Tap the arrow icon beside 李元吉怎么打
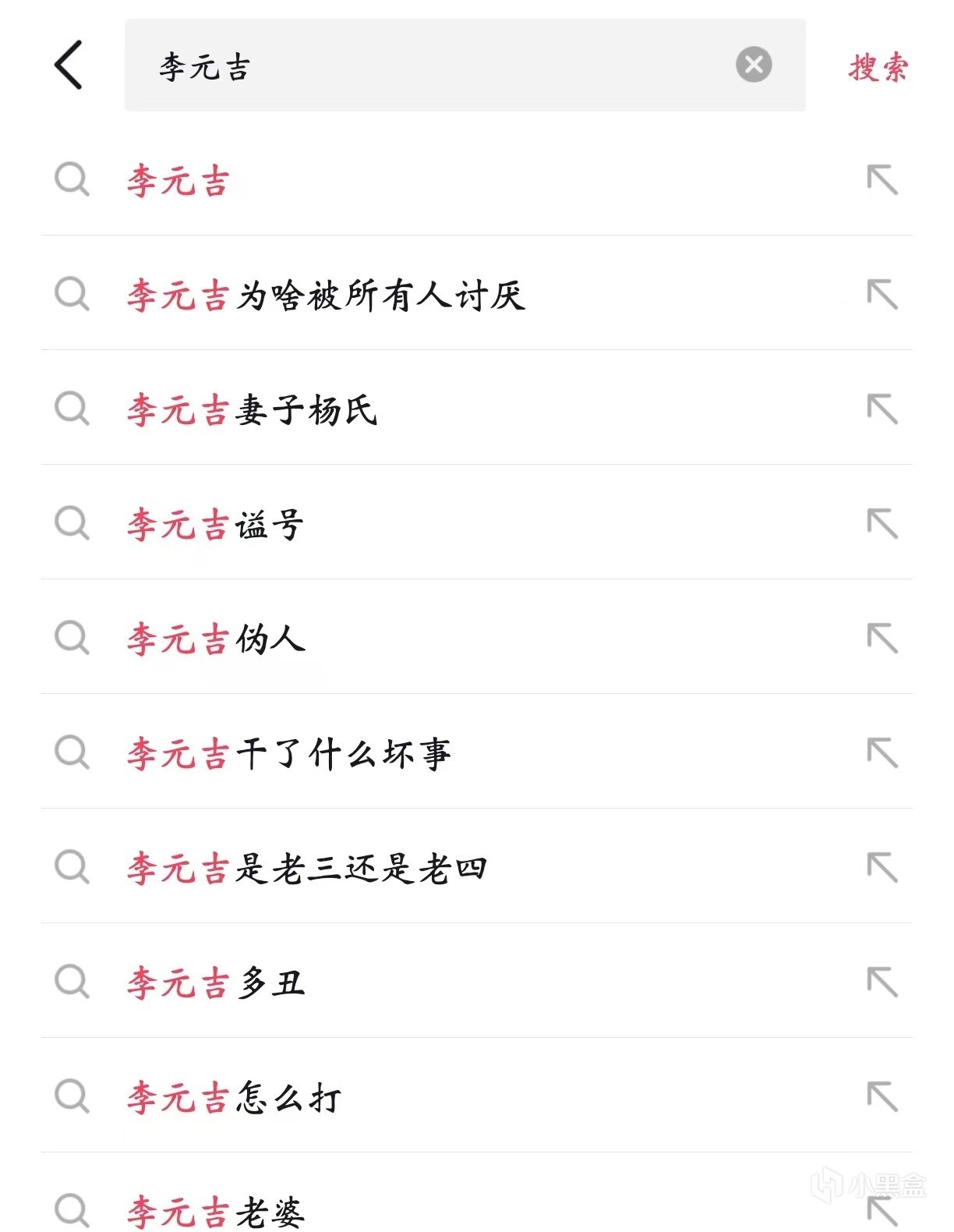Image resolution: width=954 pixels, height=1232 pixels. 882,1098
